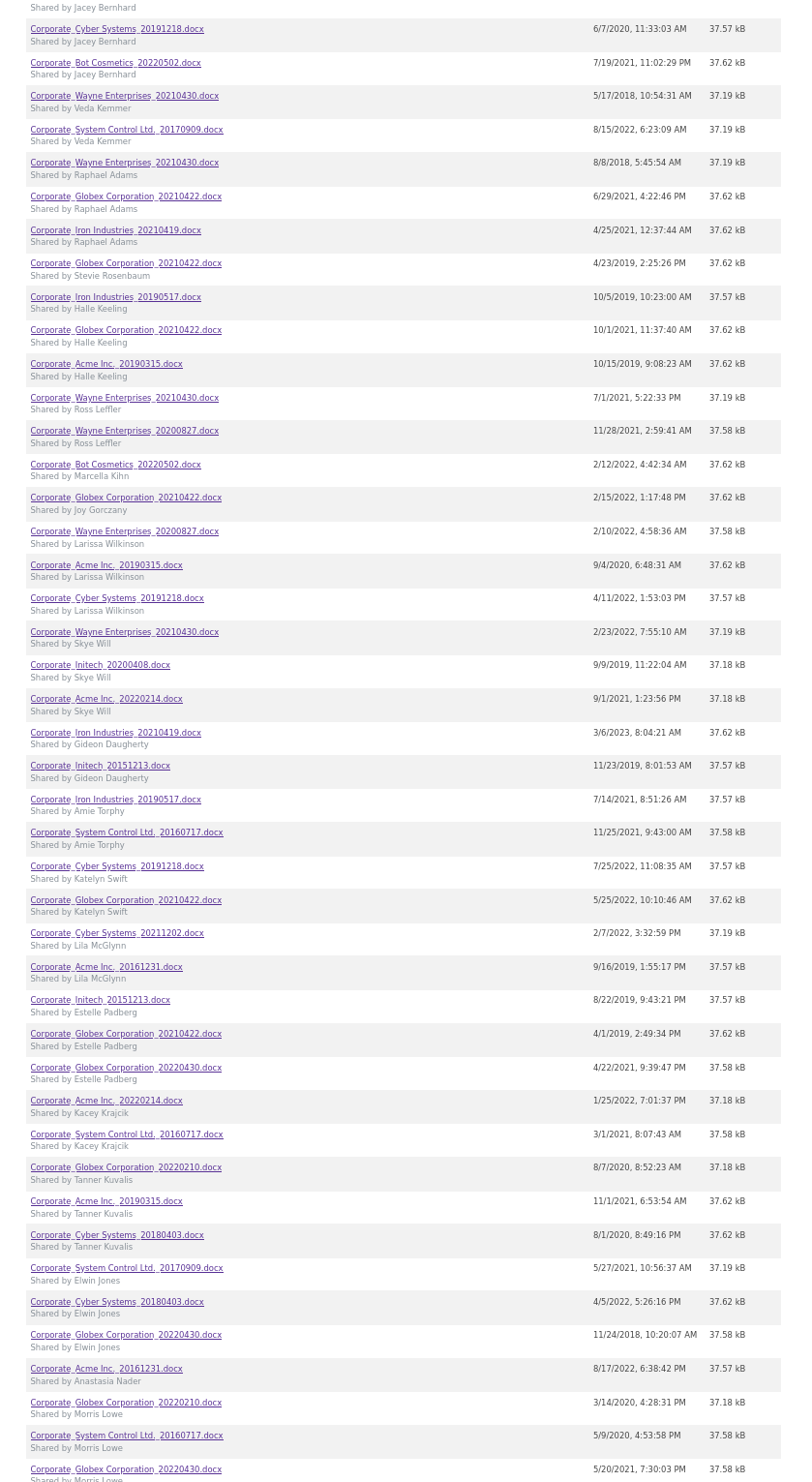Open Wayne Enterprises 20200827.docx shared by Ross Leffler
Screen dimensions: 812x1482
tap(124, 431)
